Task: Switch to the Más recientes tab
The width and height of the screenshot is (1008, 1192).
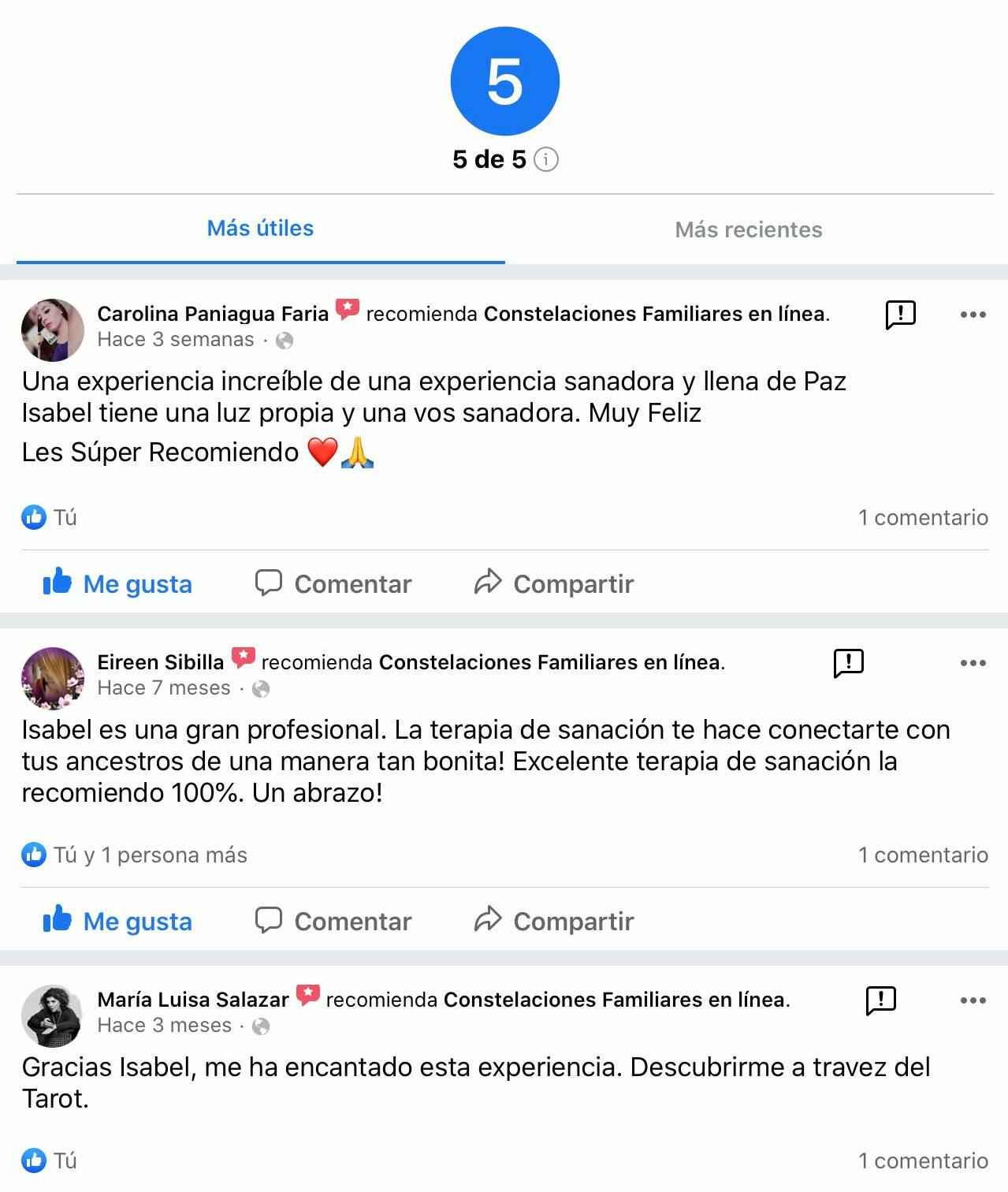Action: [x=748, y=229]
